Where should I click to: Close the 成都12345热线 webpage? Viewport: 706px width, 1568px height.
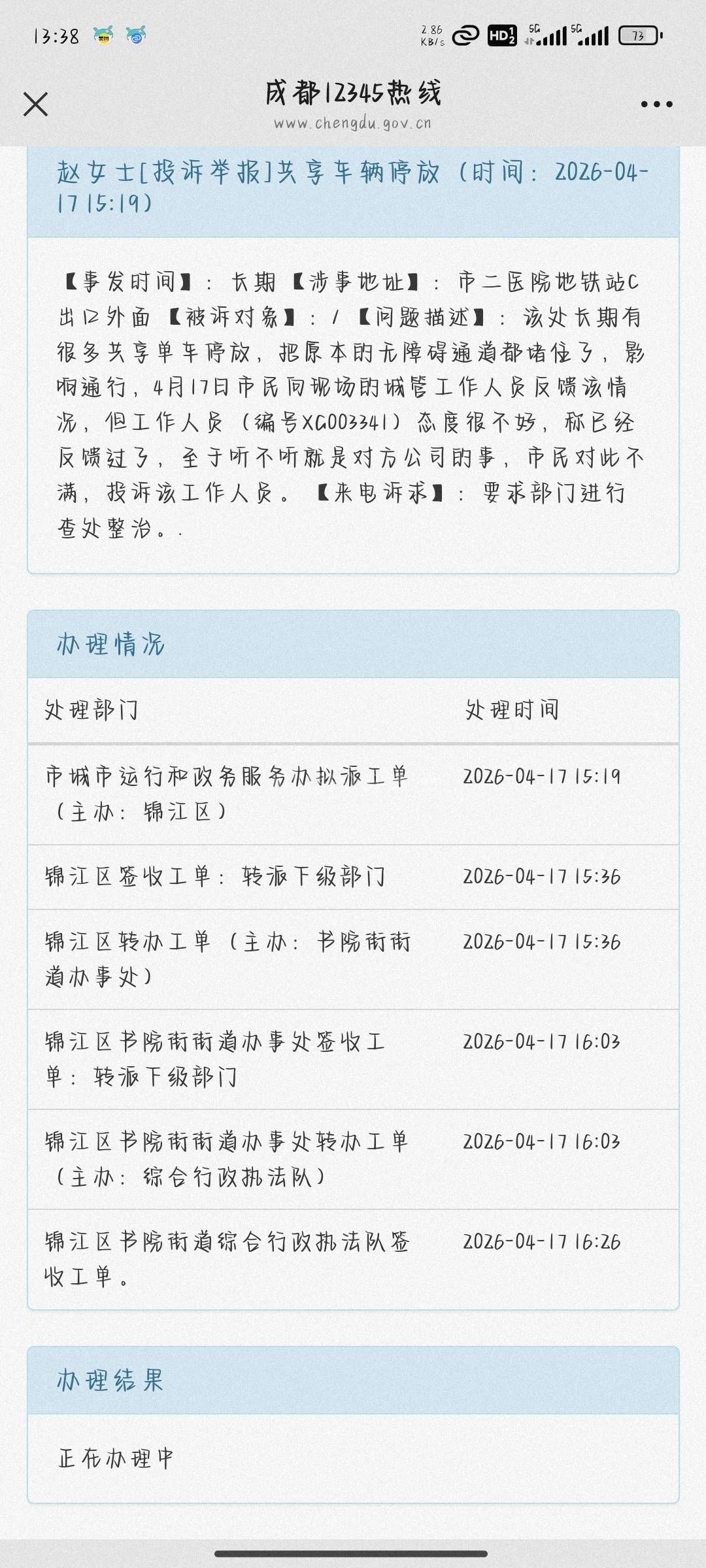point(35,104)
